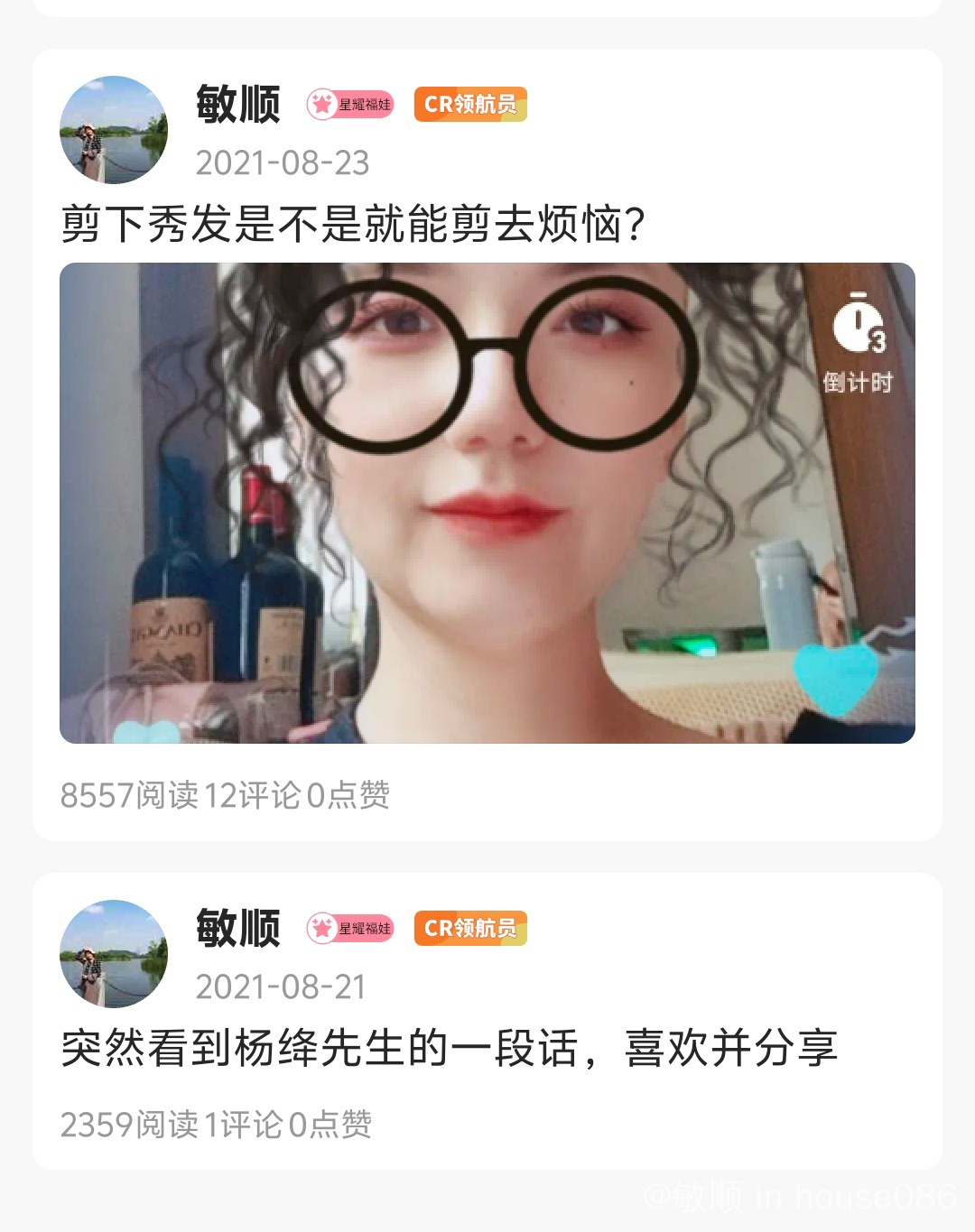
Task: View the photo in the 2021-08-23 post
Action: (487, 503)
